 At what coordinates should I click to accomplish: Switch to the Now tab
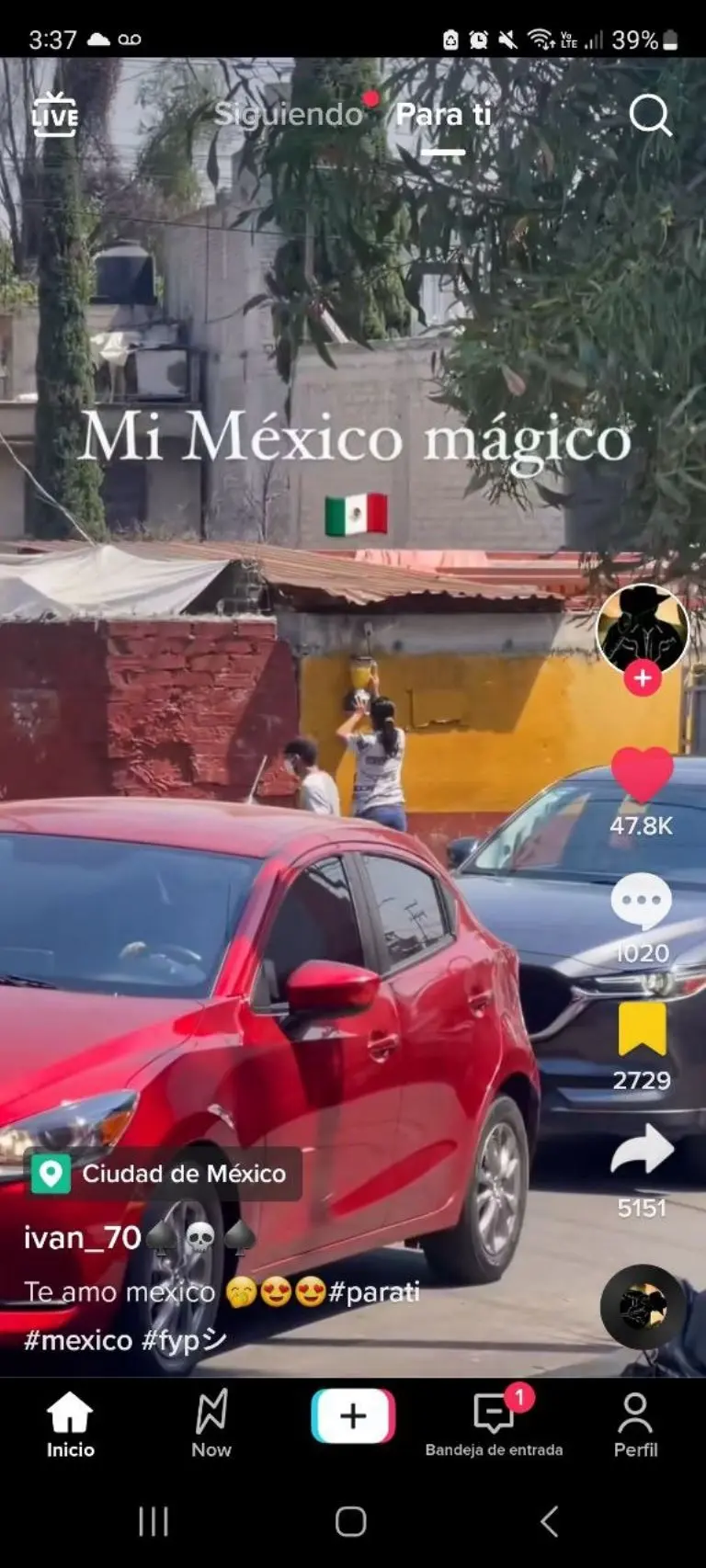(211, 1425)
